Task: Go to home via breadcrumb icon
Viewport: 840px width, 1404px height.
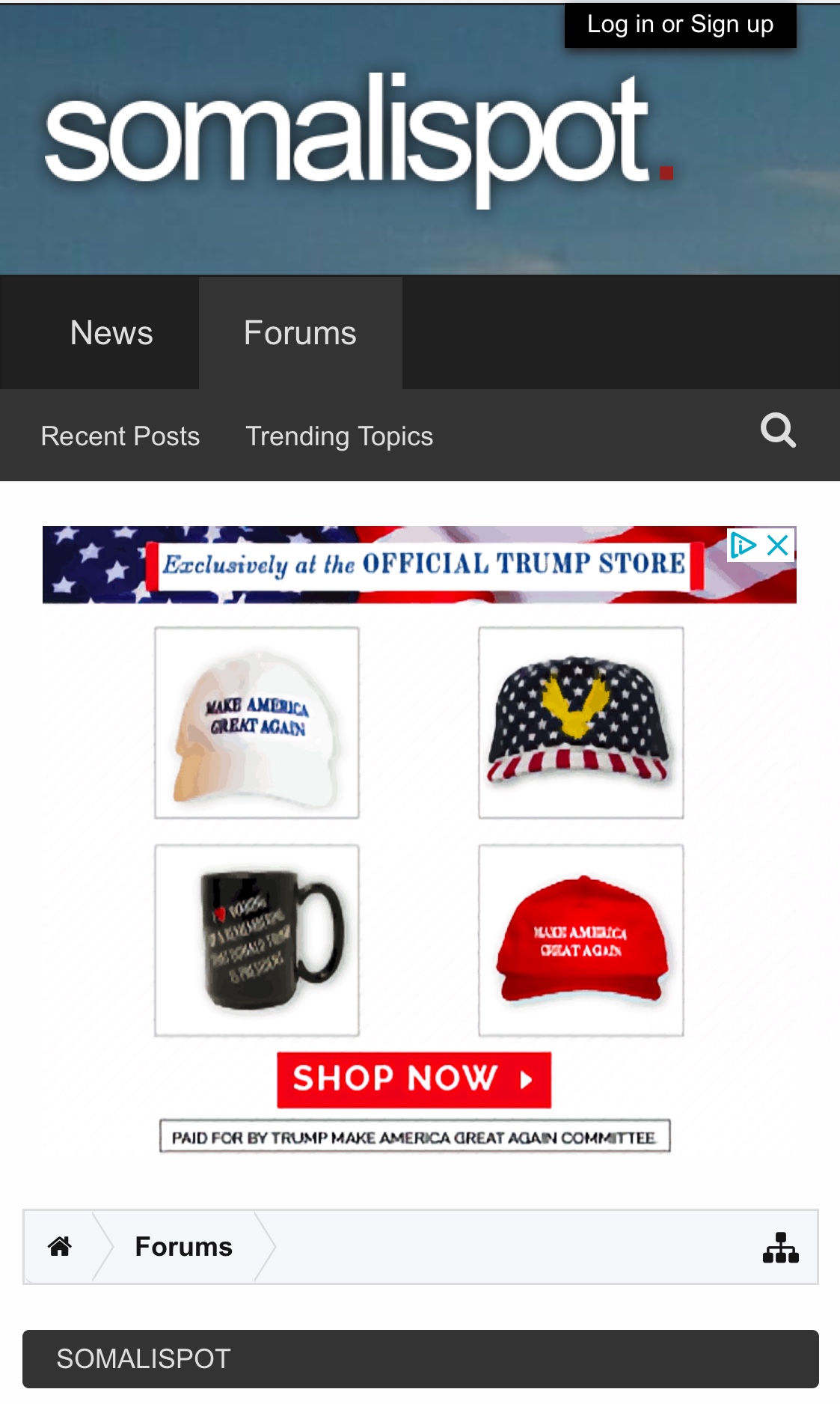Action: 60,1247
